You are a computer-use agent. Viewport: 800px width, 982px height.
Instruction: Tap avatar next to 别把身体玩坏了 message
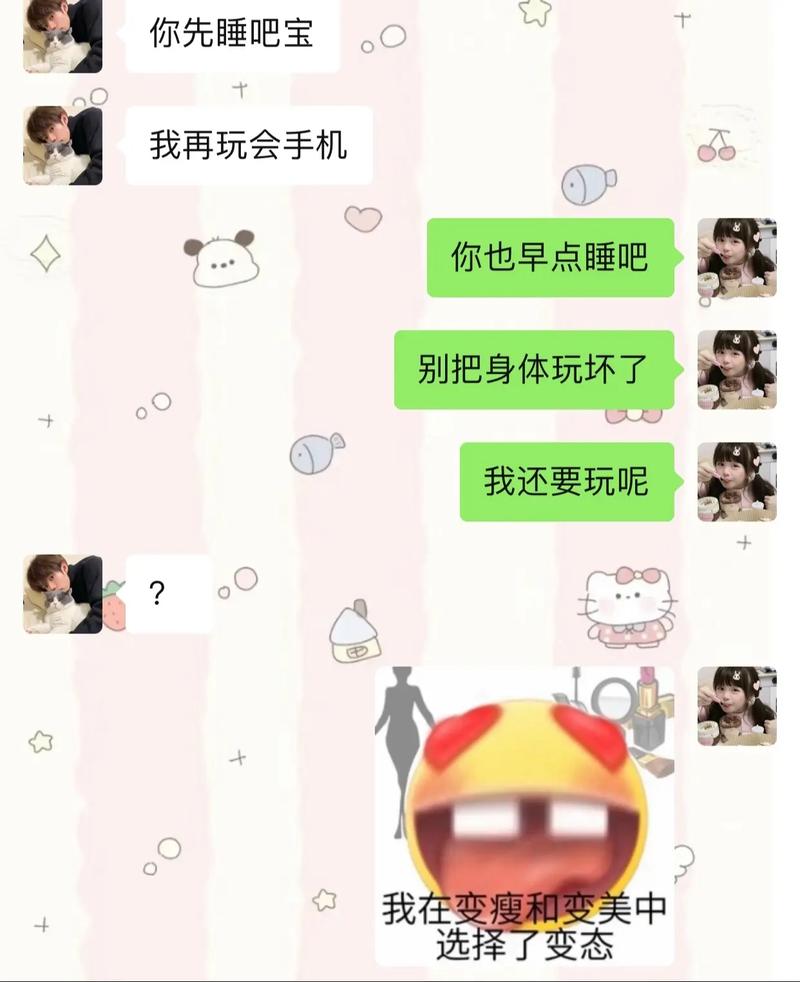point(736,370)
